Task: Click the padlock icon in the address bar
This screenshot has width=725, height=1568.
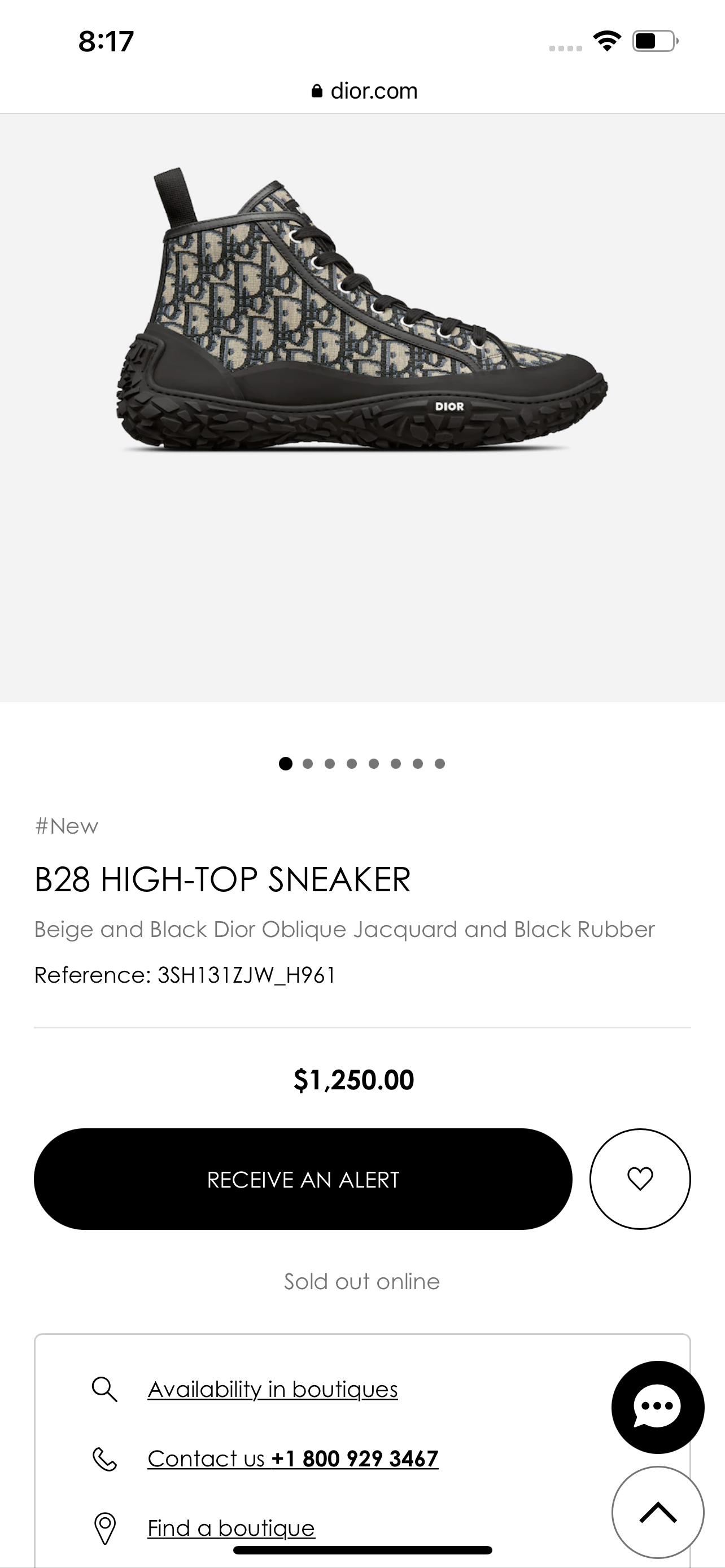Action: point(317,90)
